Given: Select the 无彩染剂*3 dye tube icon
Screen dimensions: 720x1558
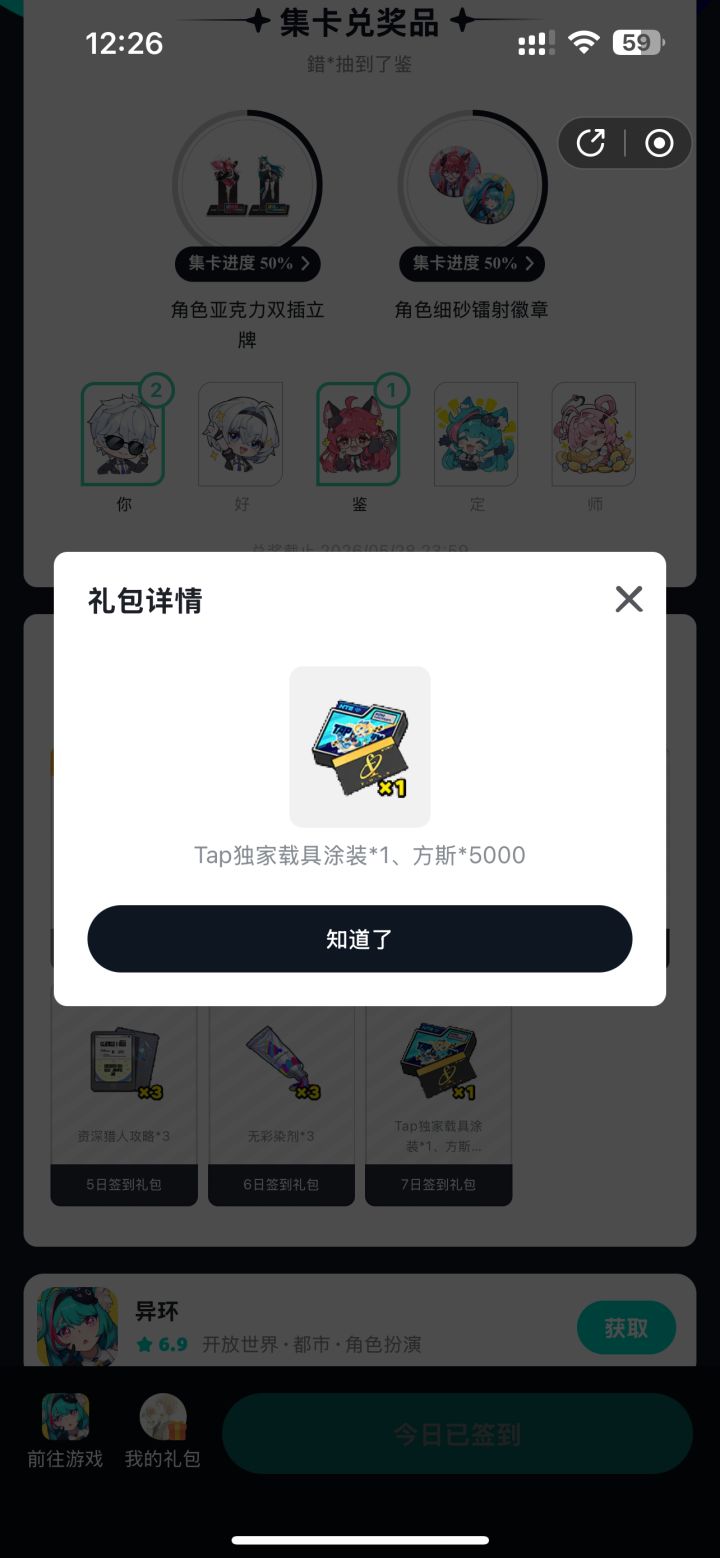Looking at the screenshot, I should (281, 1064).
